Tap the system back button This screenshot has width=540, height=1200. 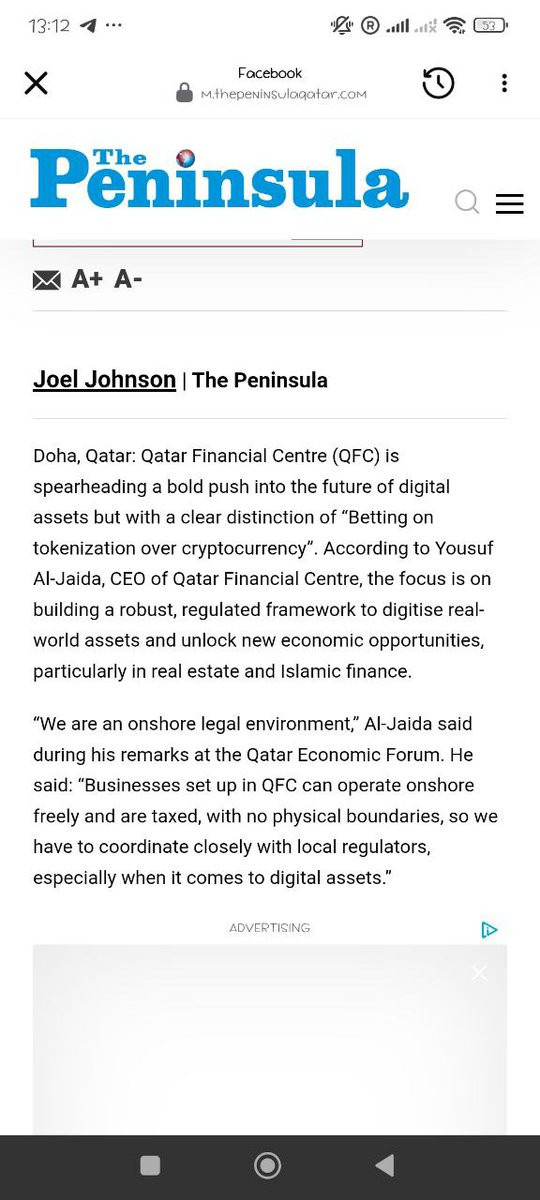[x=385, y=1165]
